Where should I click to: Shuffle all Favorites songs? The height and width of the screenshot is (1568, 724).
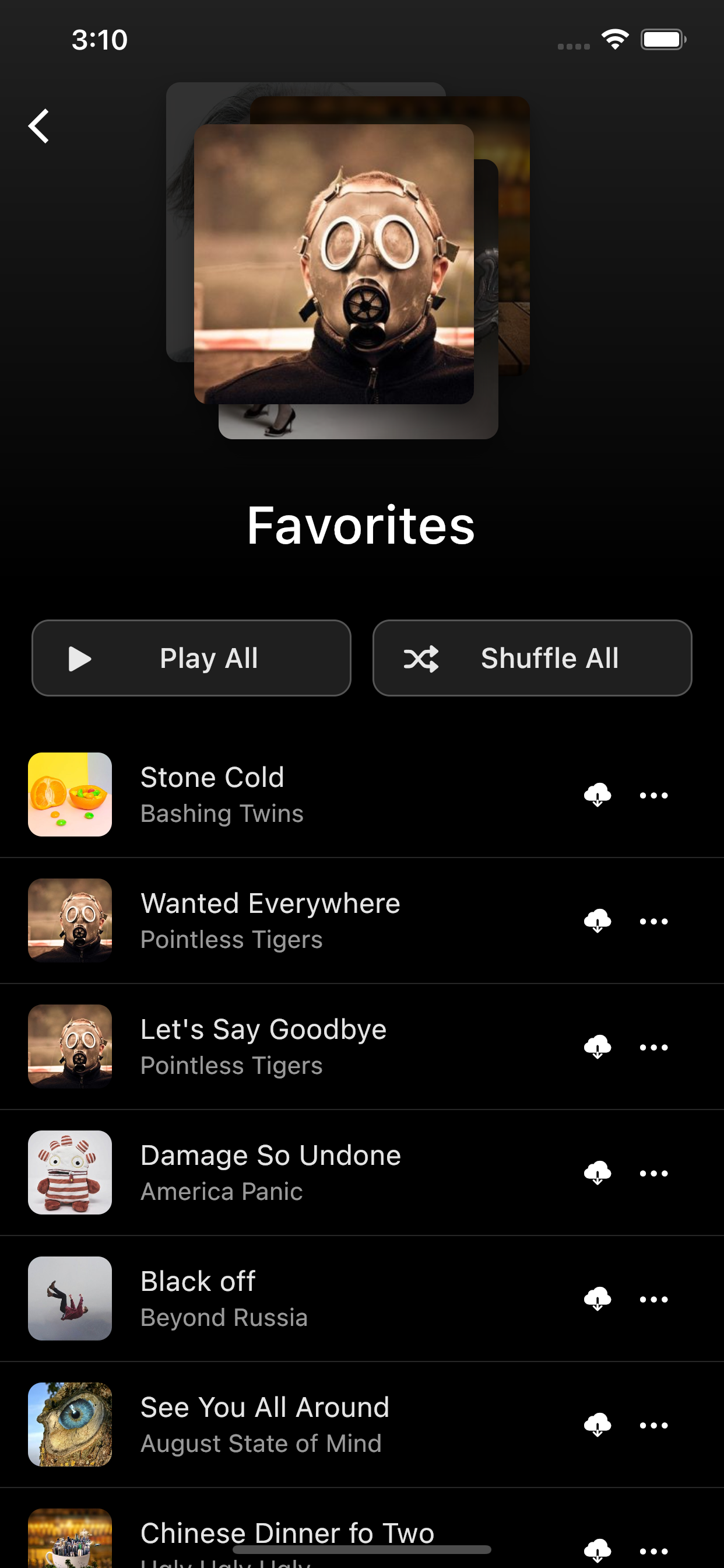click(x=532, y=658)
